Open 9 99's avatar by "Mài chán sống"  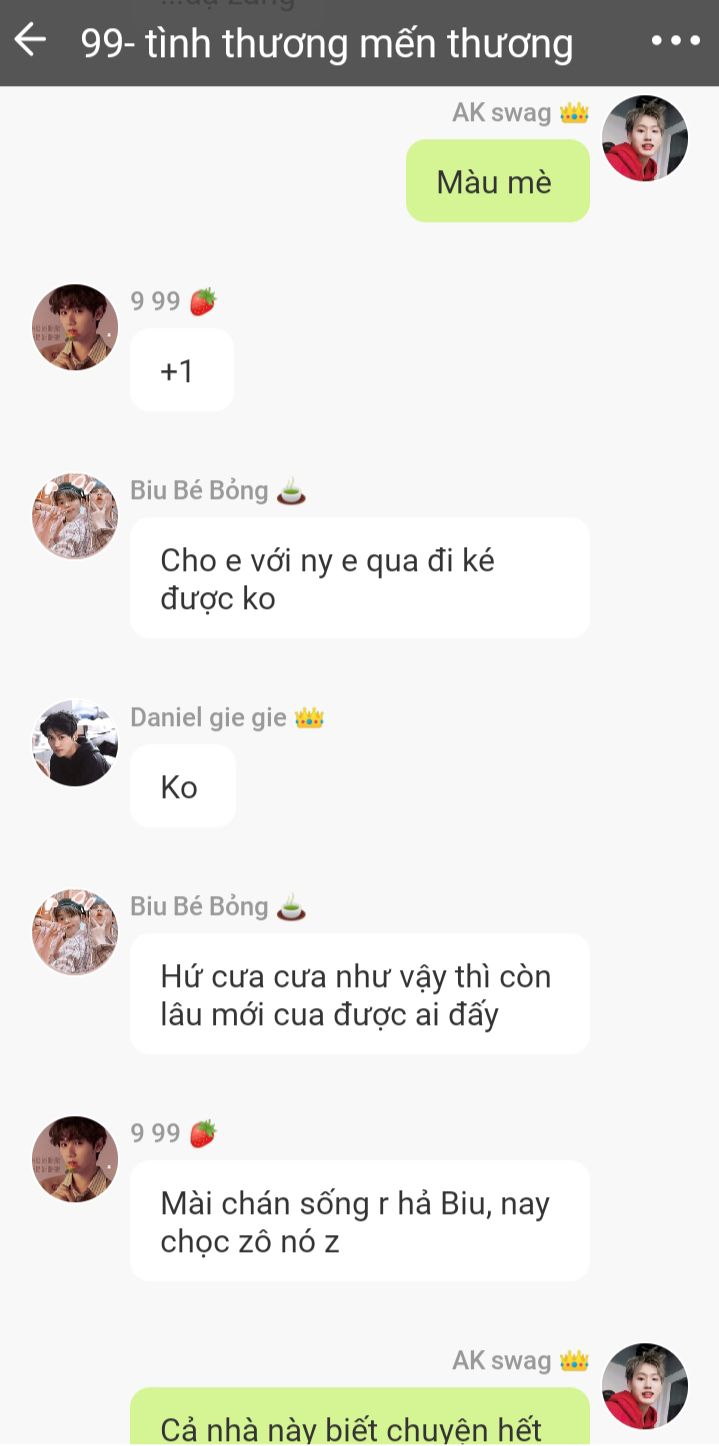click(x=75, y=1159)
